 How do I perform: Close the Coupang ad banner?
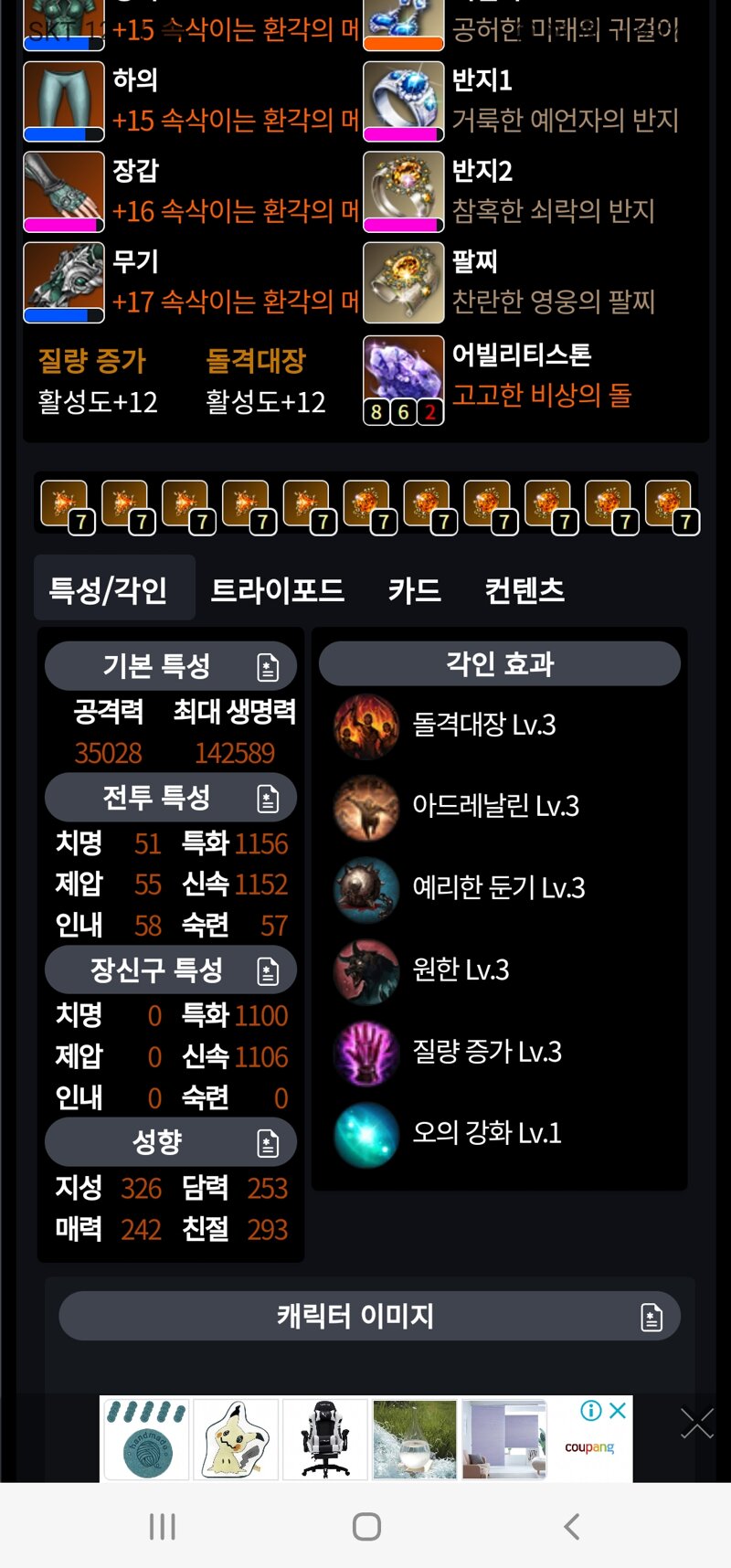pyautogui.click(x=618, y=1410)
